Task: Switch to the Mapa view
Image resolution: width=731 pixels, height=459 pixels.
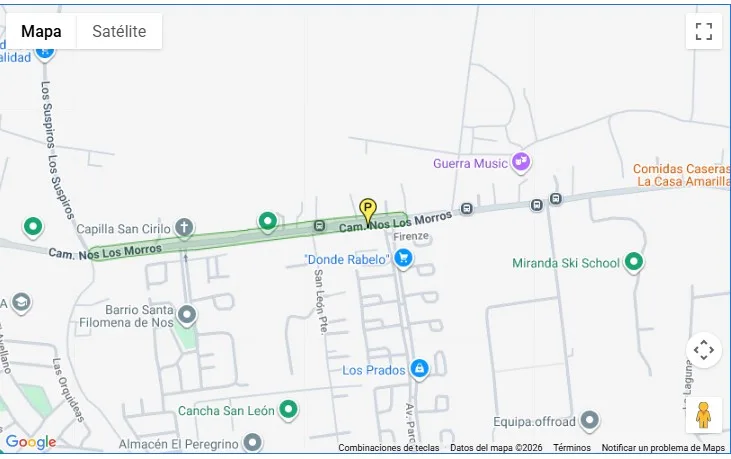Action: [42, 31]
